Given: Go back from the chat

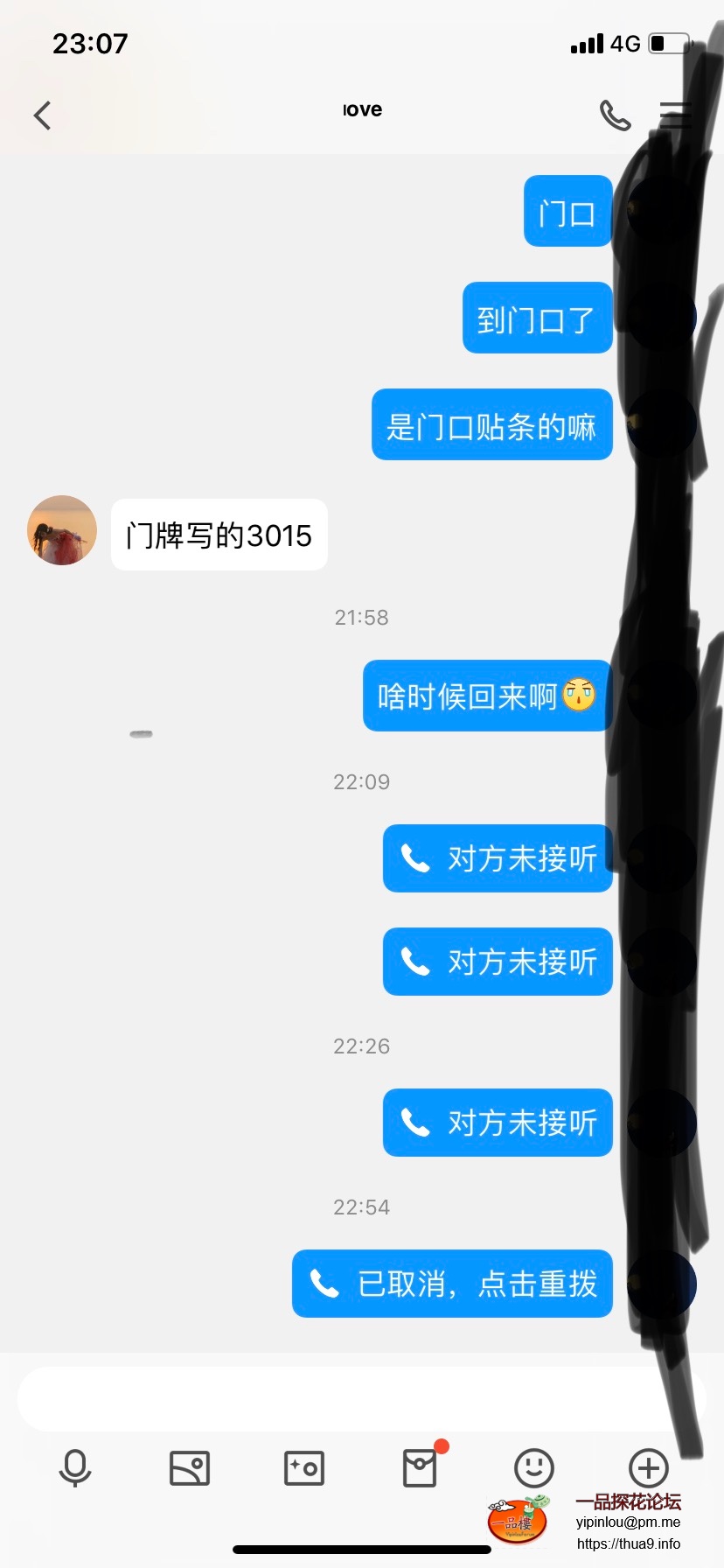Looking at the screenshot, I should tap(42, 115).
